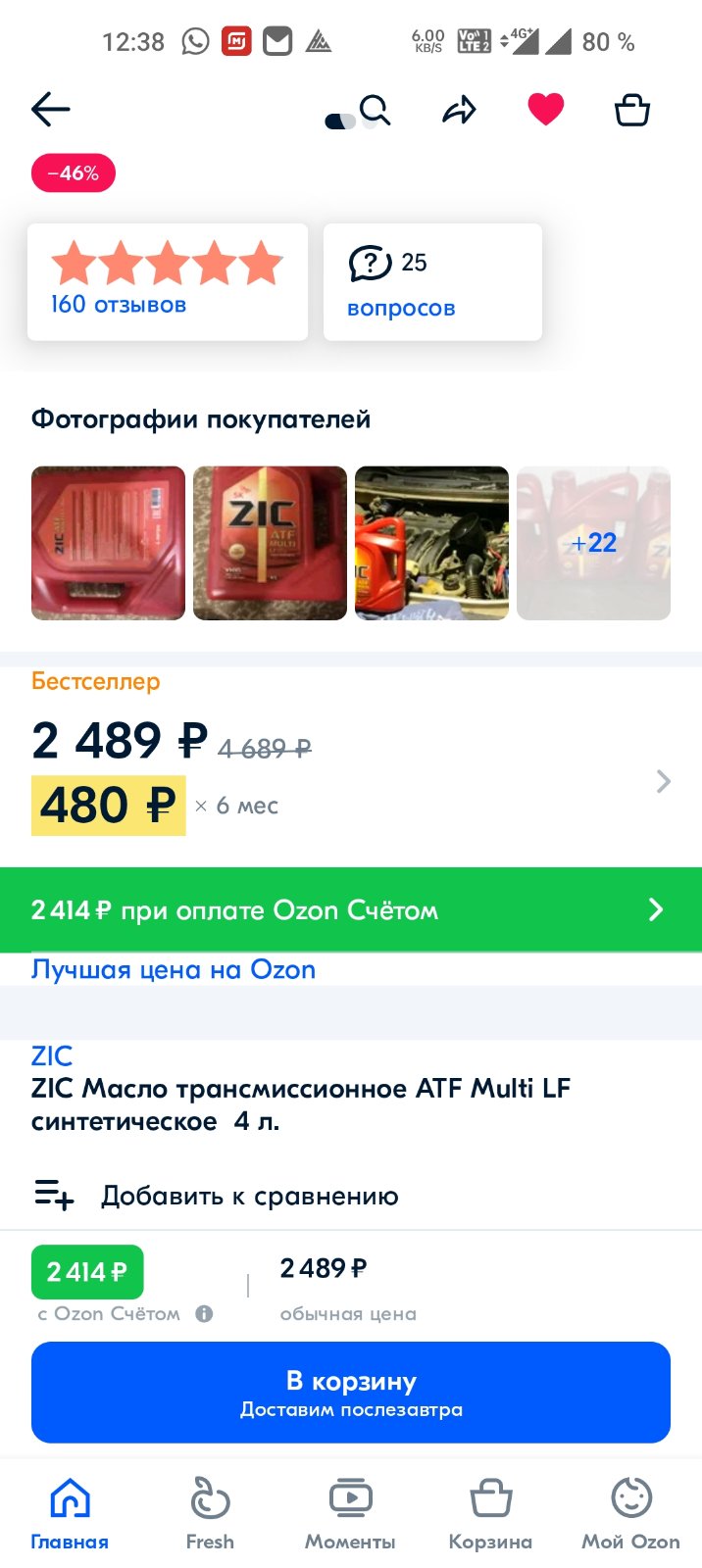View the first customer photo
Screen dimensions: 702x1568
(x=108, y=543)
